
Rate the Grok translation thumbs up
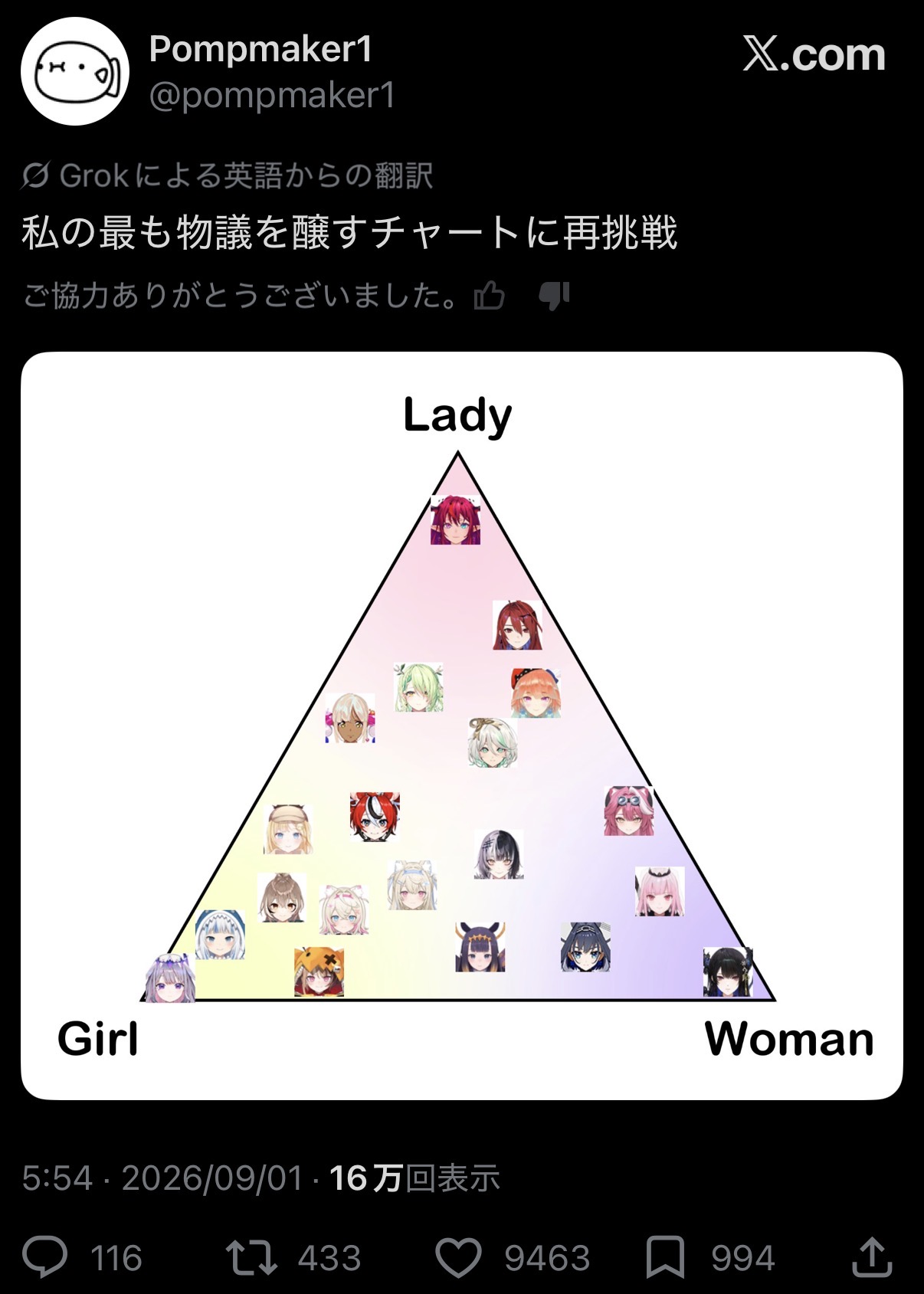point(489,296)
